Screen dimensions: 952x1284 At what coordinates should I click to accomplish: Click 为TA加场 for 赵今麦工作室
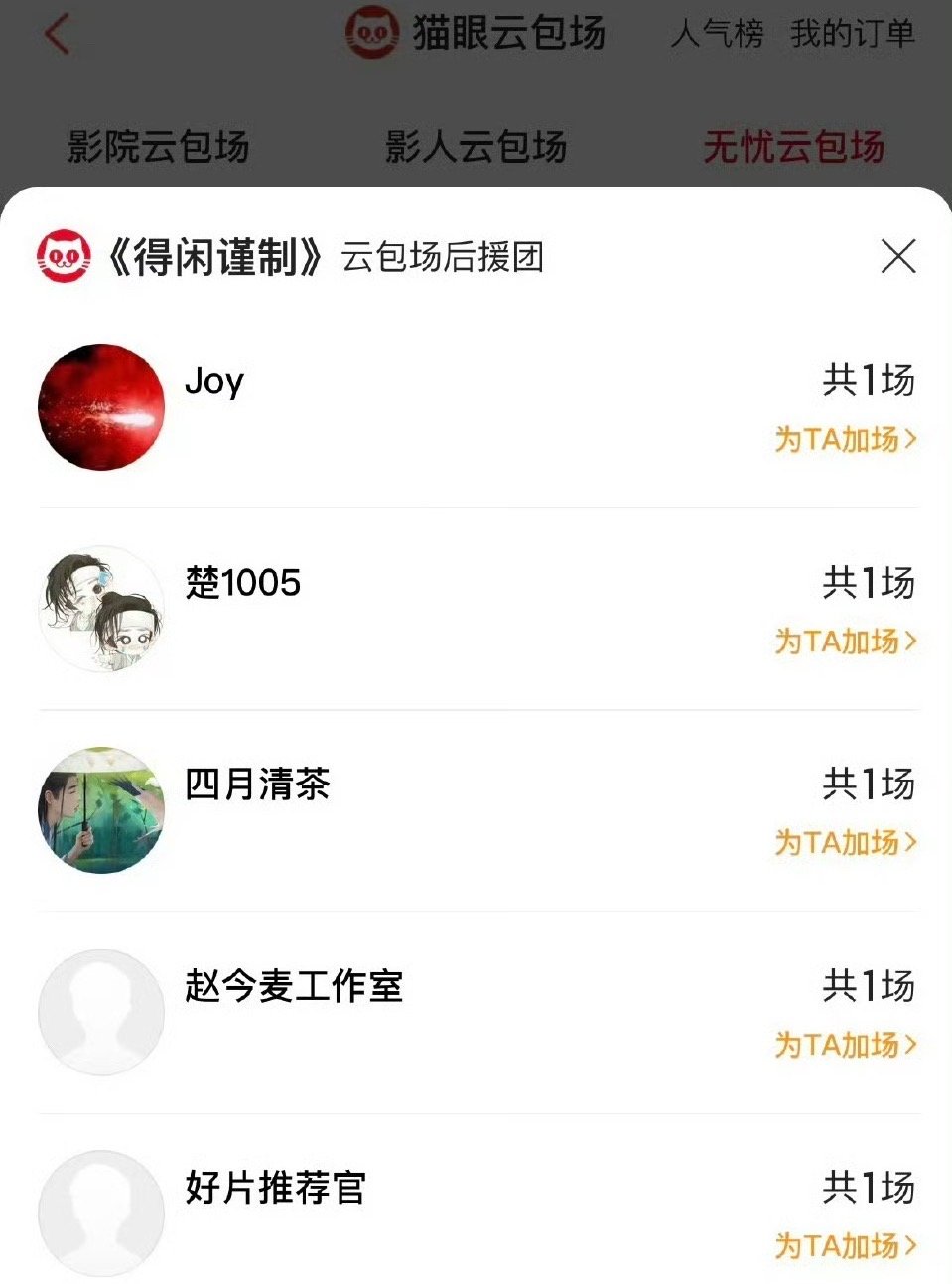pyautogui.click(x=845, y=1046)
